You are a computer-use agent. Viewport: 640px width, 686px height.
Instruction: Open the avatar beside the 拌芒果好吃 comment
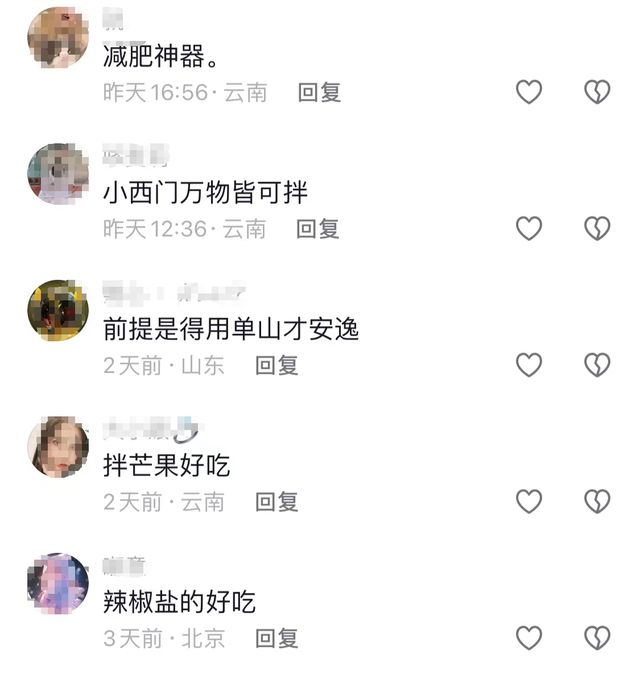[x=58, y=446]
